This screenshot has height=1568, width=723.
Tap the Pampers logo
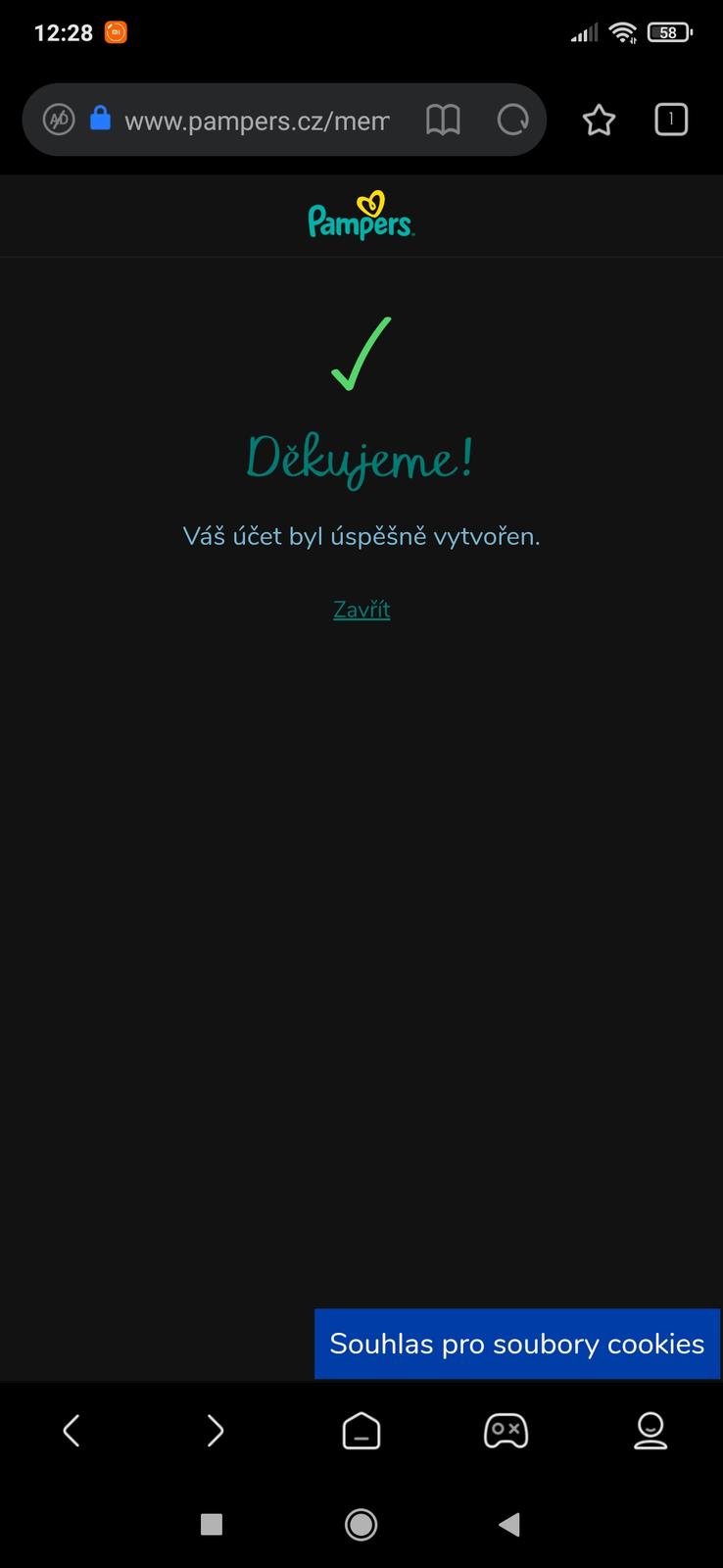click(361, 217)
